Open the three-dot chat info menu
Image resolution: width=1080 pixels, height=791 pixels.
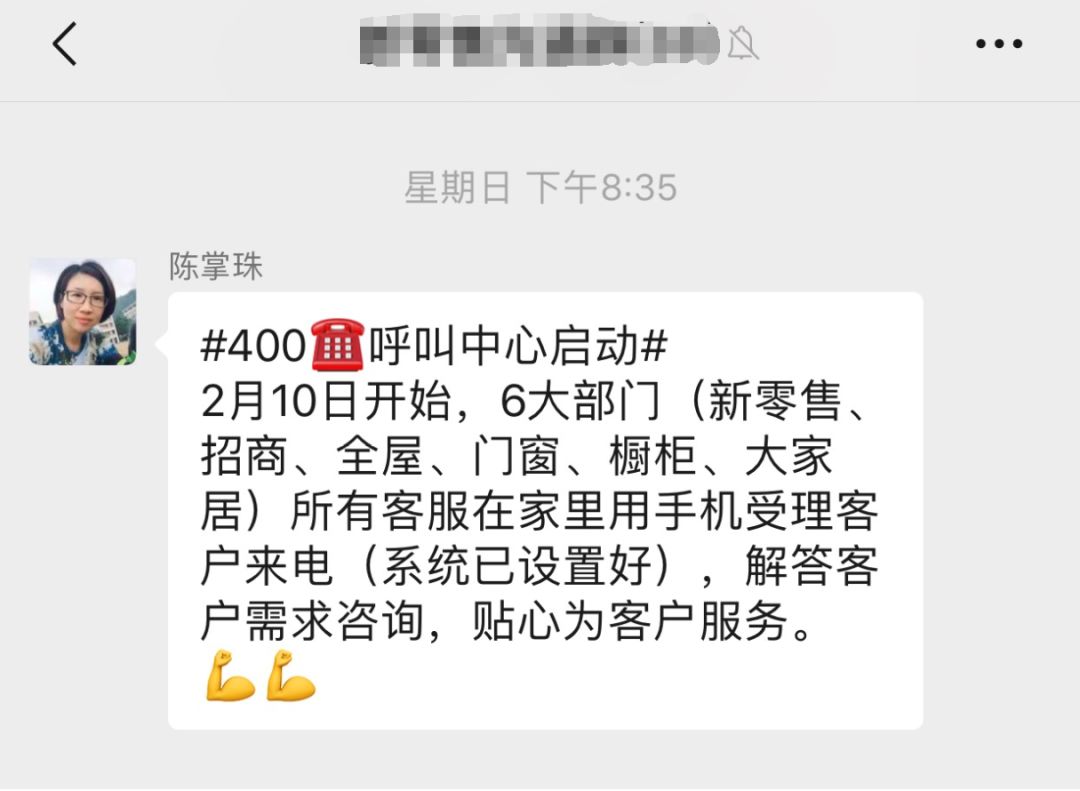pos(998,44)
